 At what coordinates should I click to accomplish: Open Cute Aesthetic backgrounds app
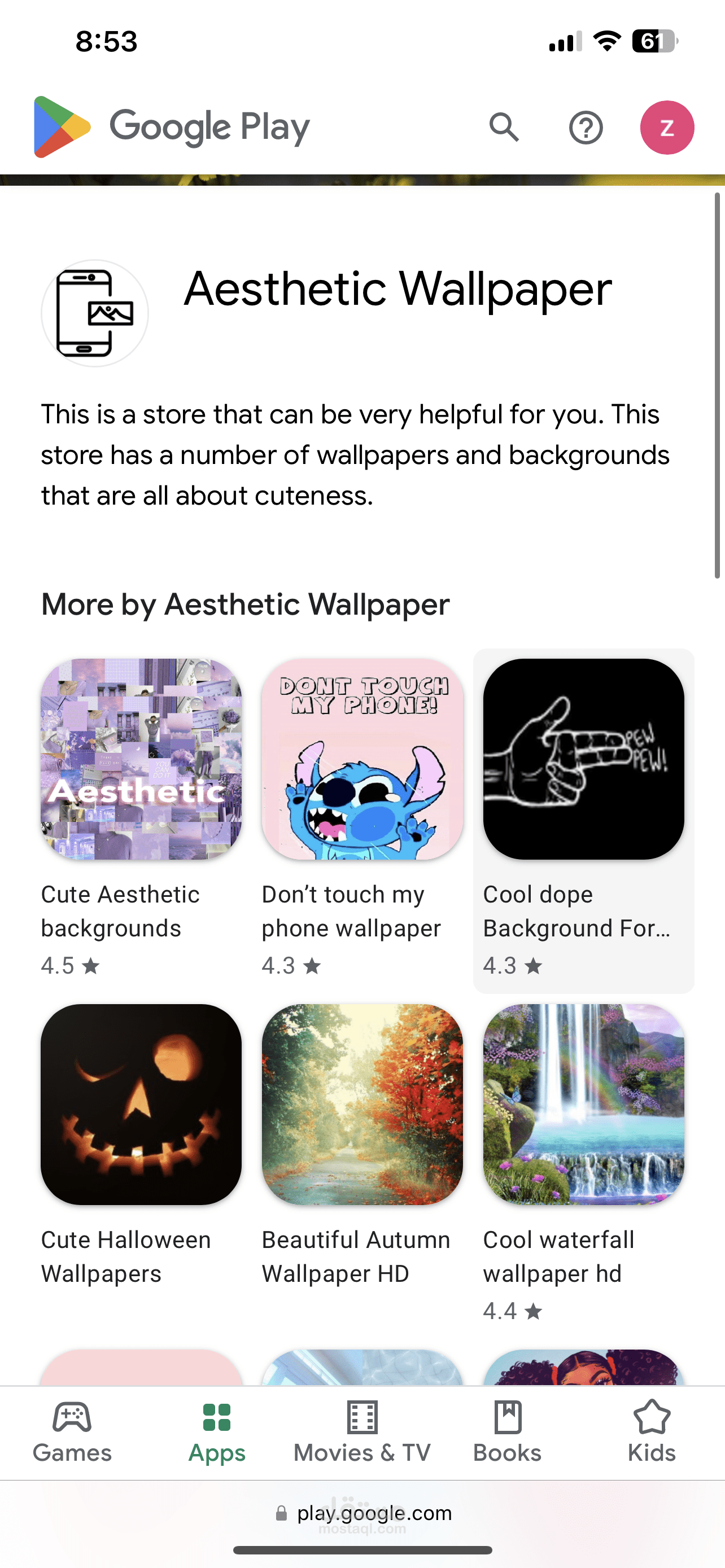(141, 759)
